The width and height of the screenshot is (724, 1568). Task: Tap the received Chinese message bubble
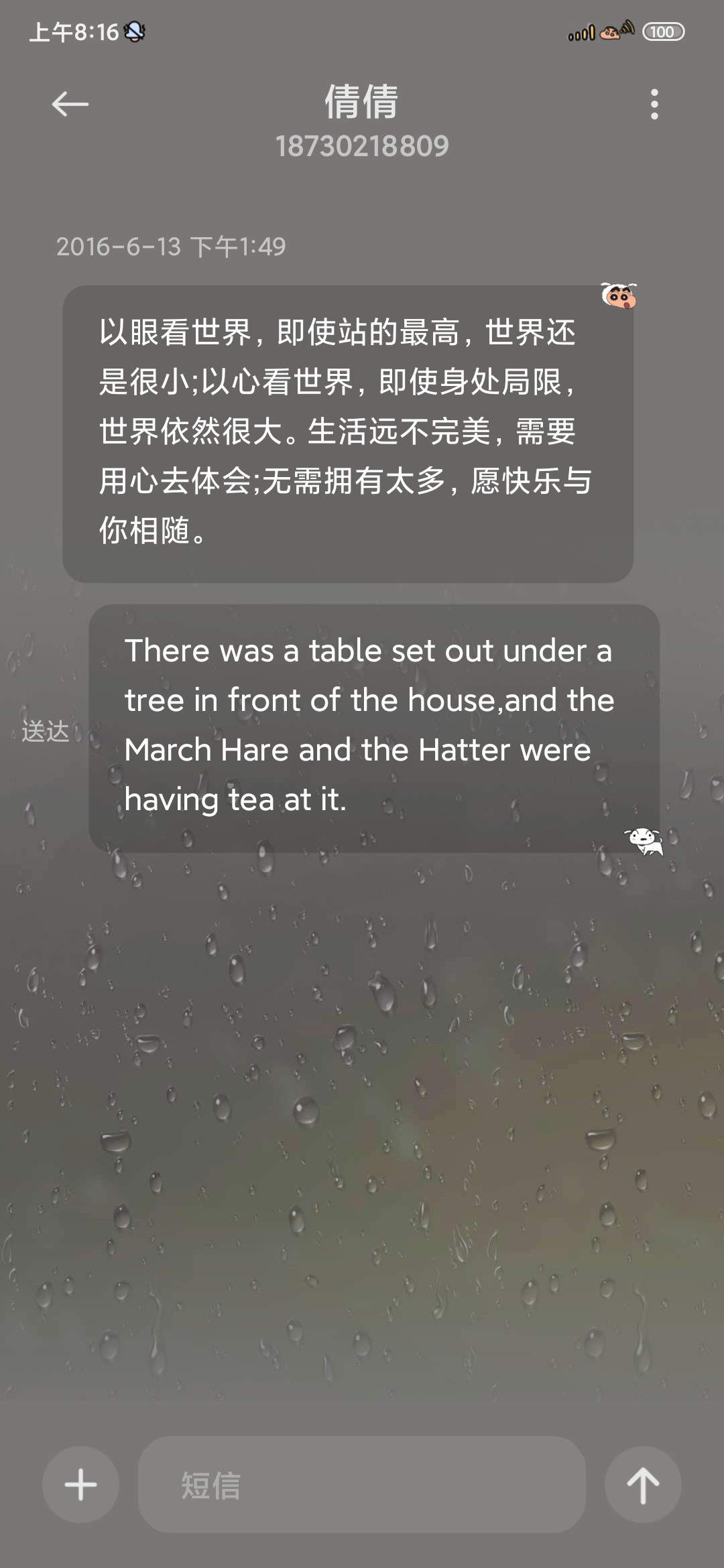tap(348, 434)
